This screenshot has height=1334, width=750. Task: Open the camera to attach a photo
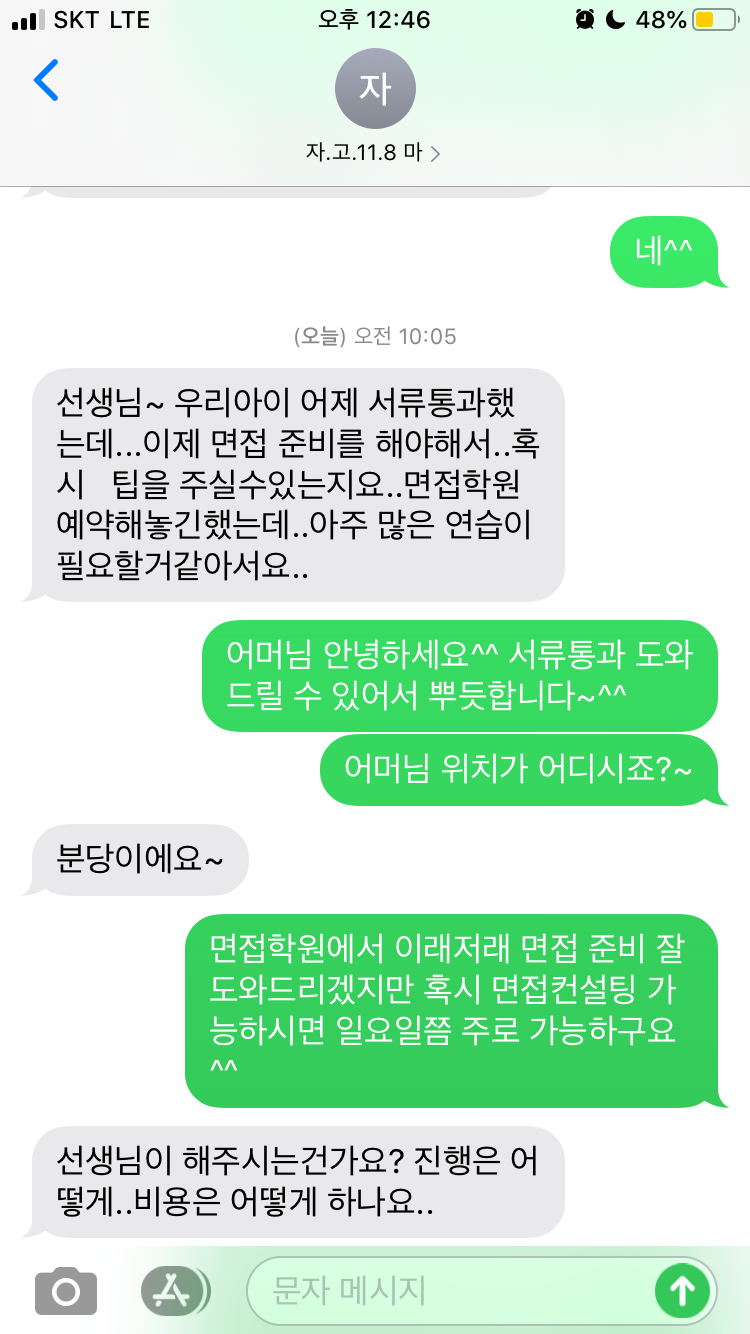tap(66, 1291)
